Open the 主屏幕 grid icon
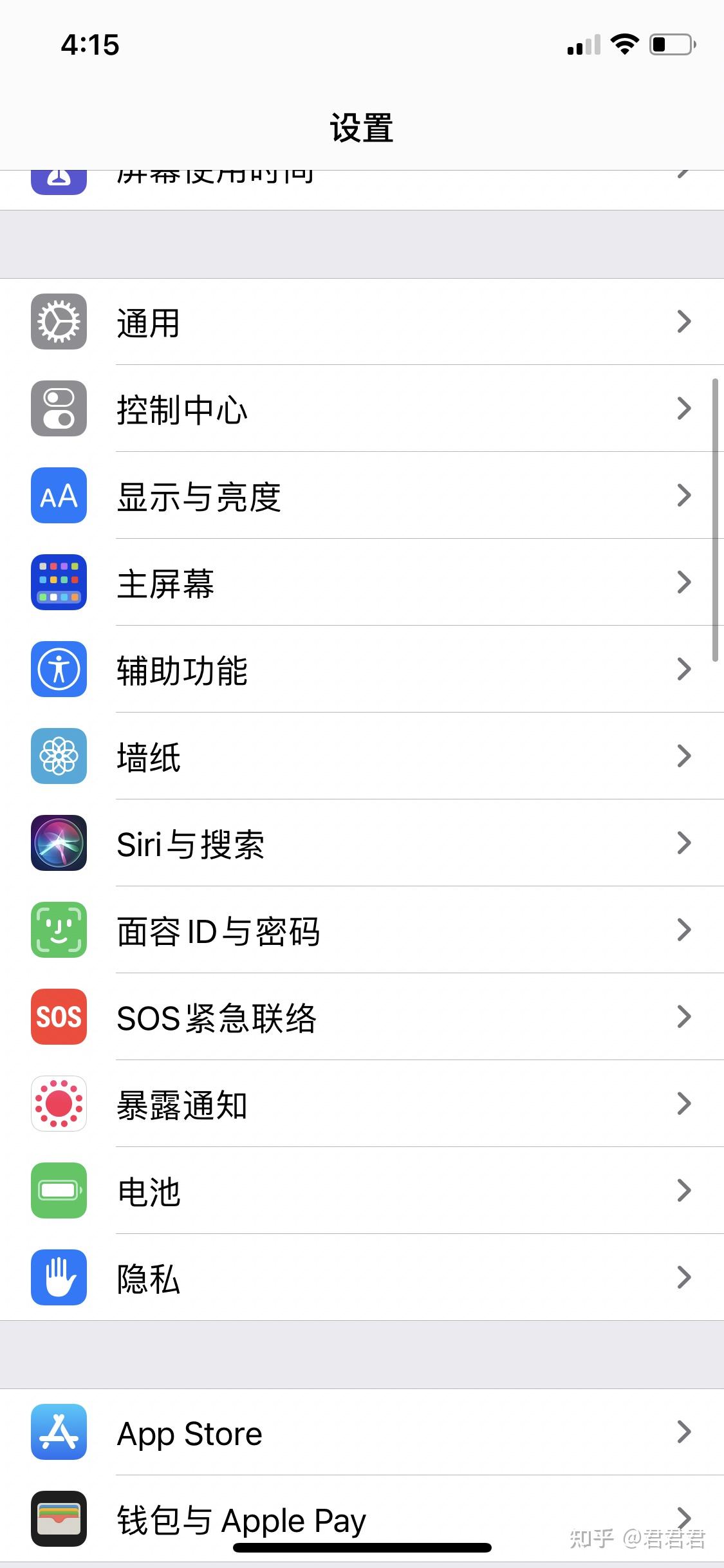 tap(58, 583)
